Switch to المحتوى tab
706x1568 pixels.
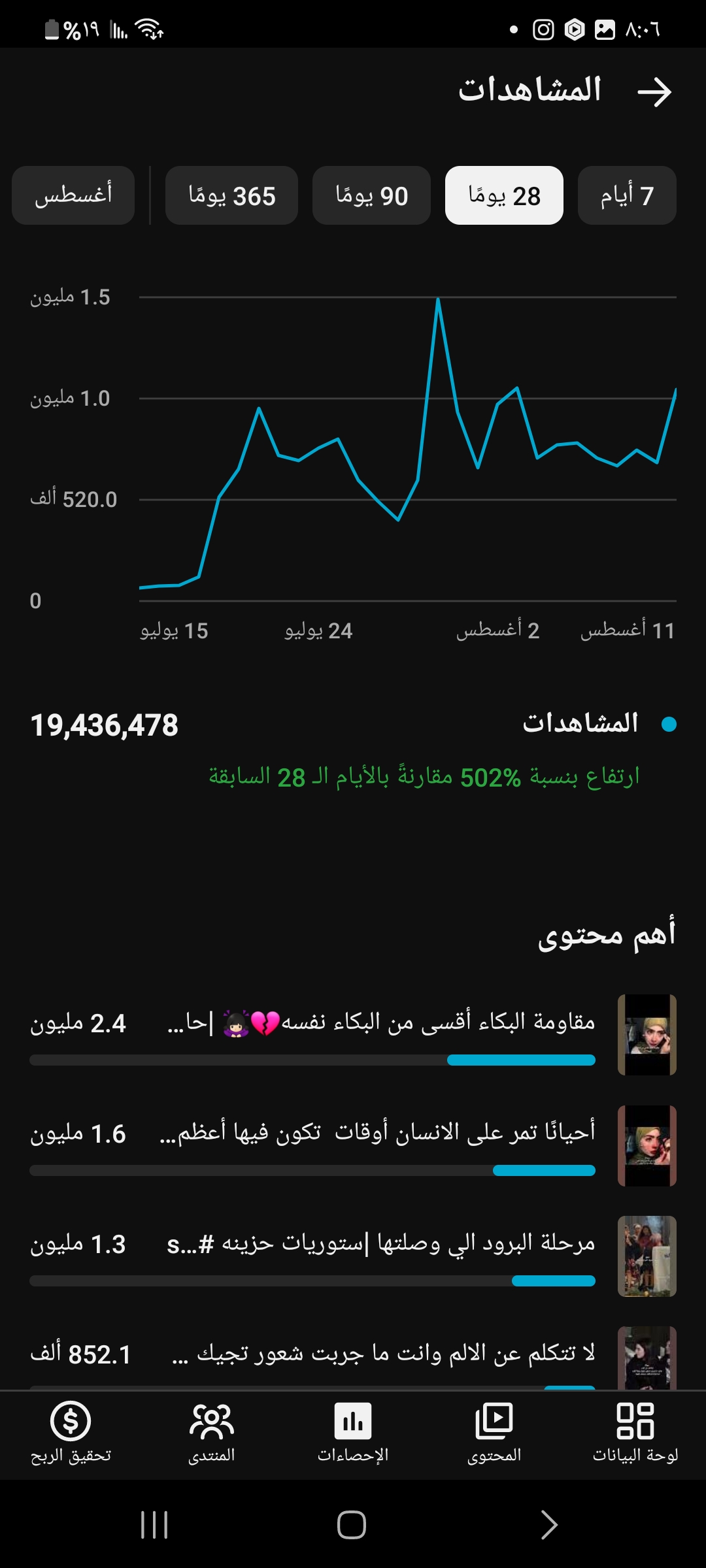pos(494,1432)
